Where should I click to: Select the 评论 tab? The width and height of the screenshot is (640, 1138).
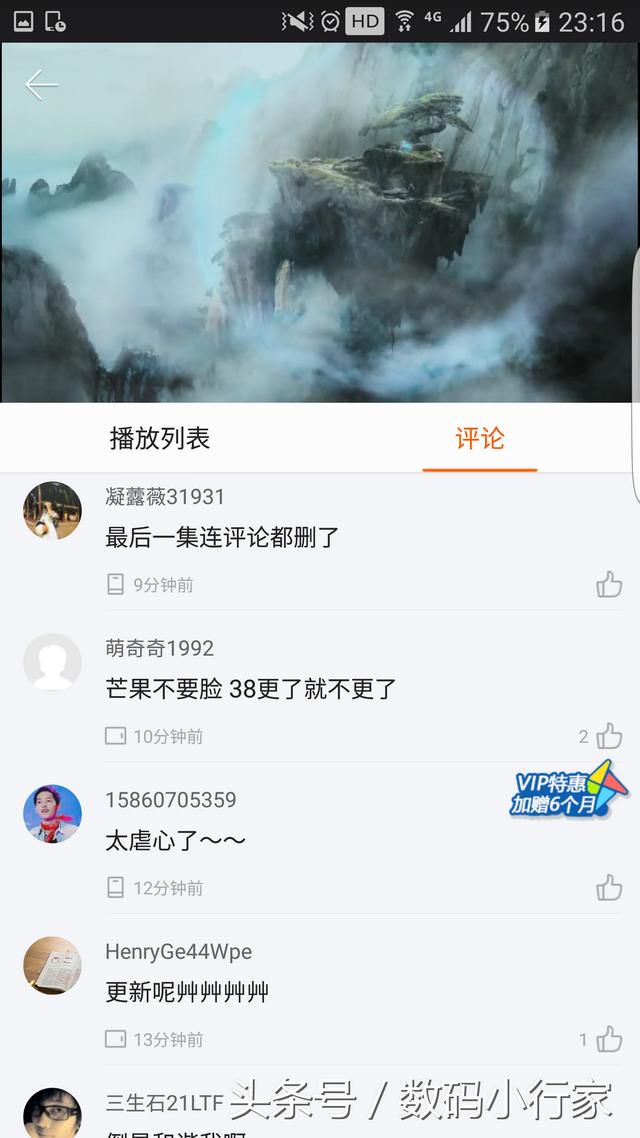(480, 438)
